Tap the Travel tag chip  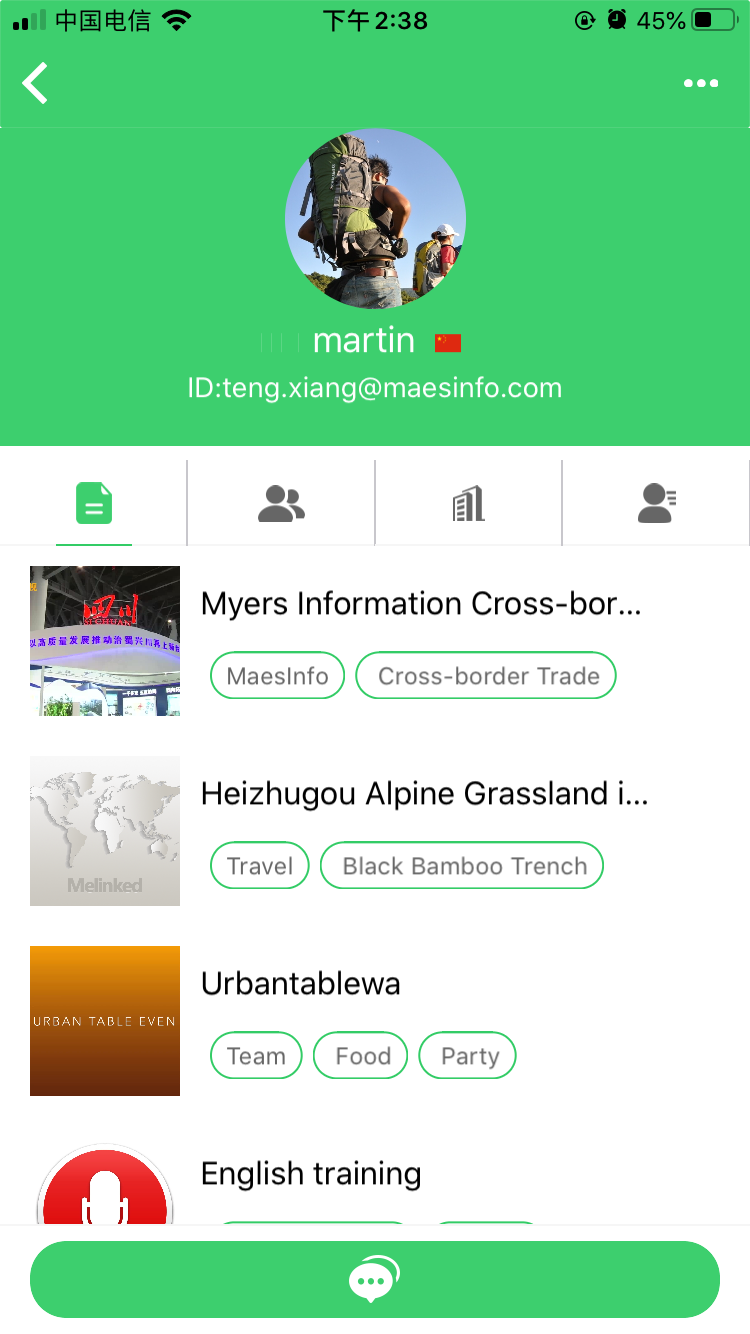tap(259, 866)
